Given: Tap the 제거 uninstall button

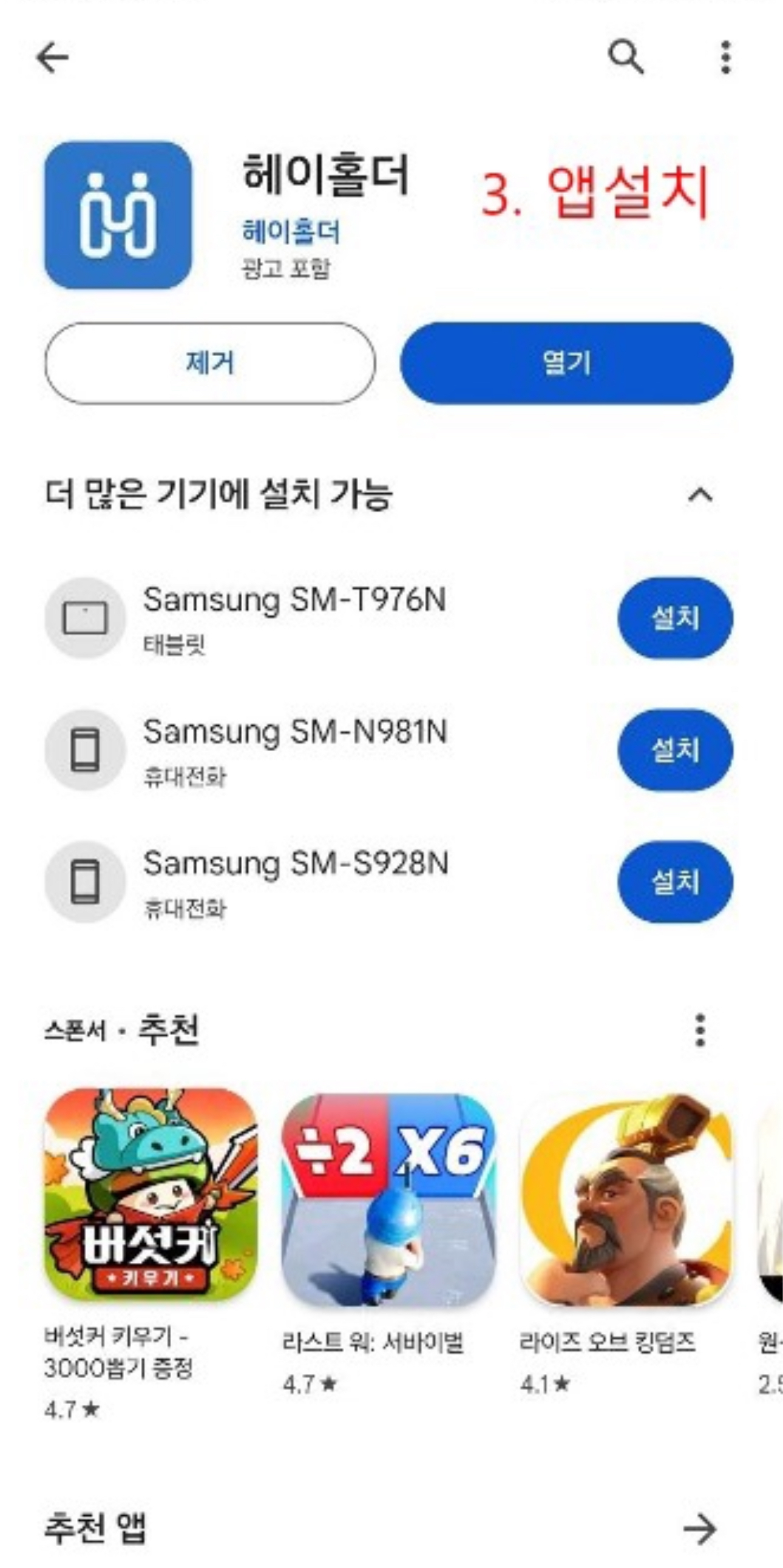Looking at the screenshot, I should click(x=209, y=363).
